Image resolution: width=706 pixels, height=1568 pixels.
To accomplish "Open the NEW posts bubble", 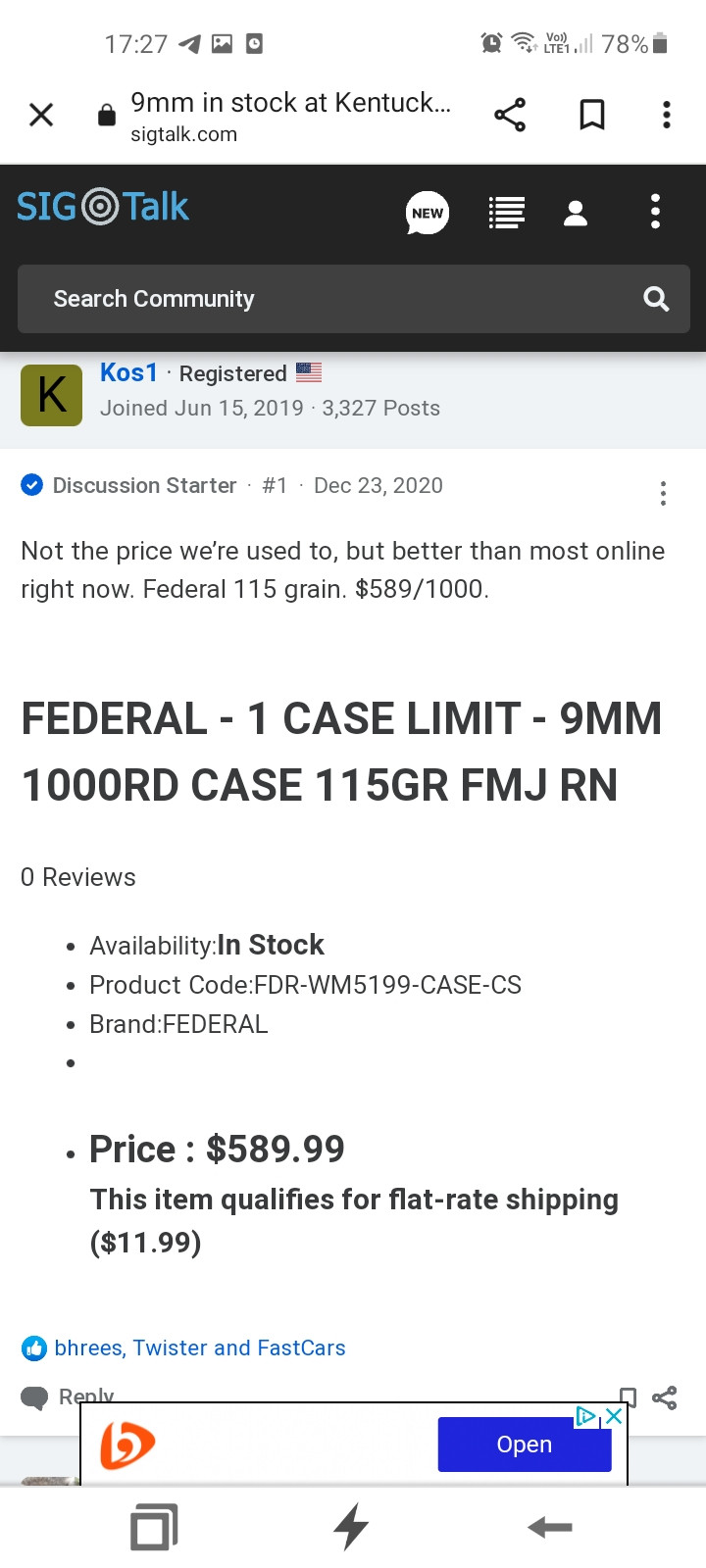I will [x=428, y=213].
